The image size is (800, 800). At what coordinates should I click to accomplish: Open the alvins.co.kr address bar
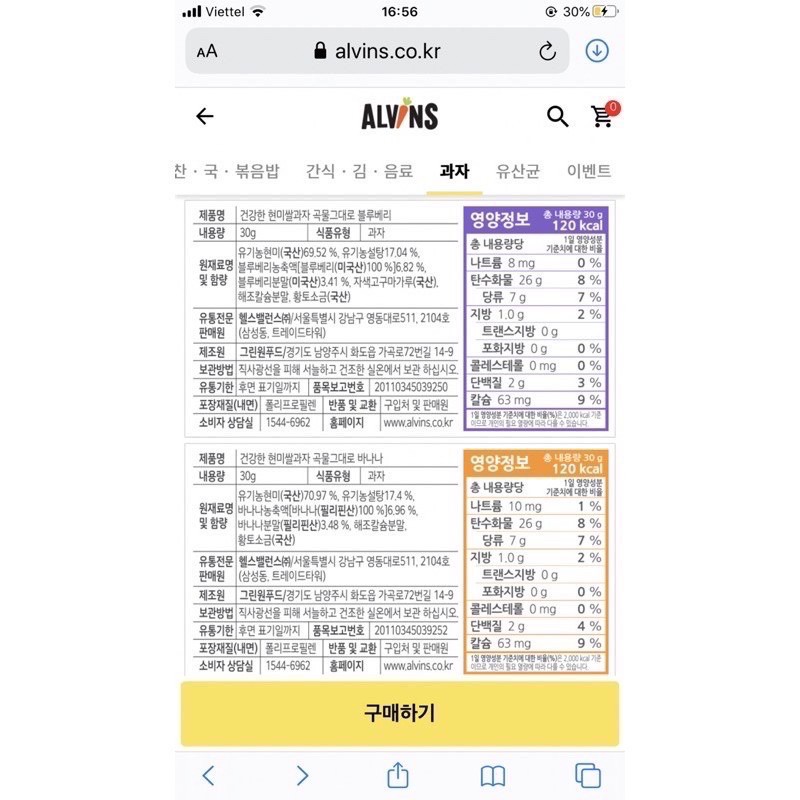click(x=377, y=51)
